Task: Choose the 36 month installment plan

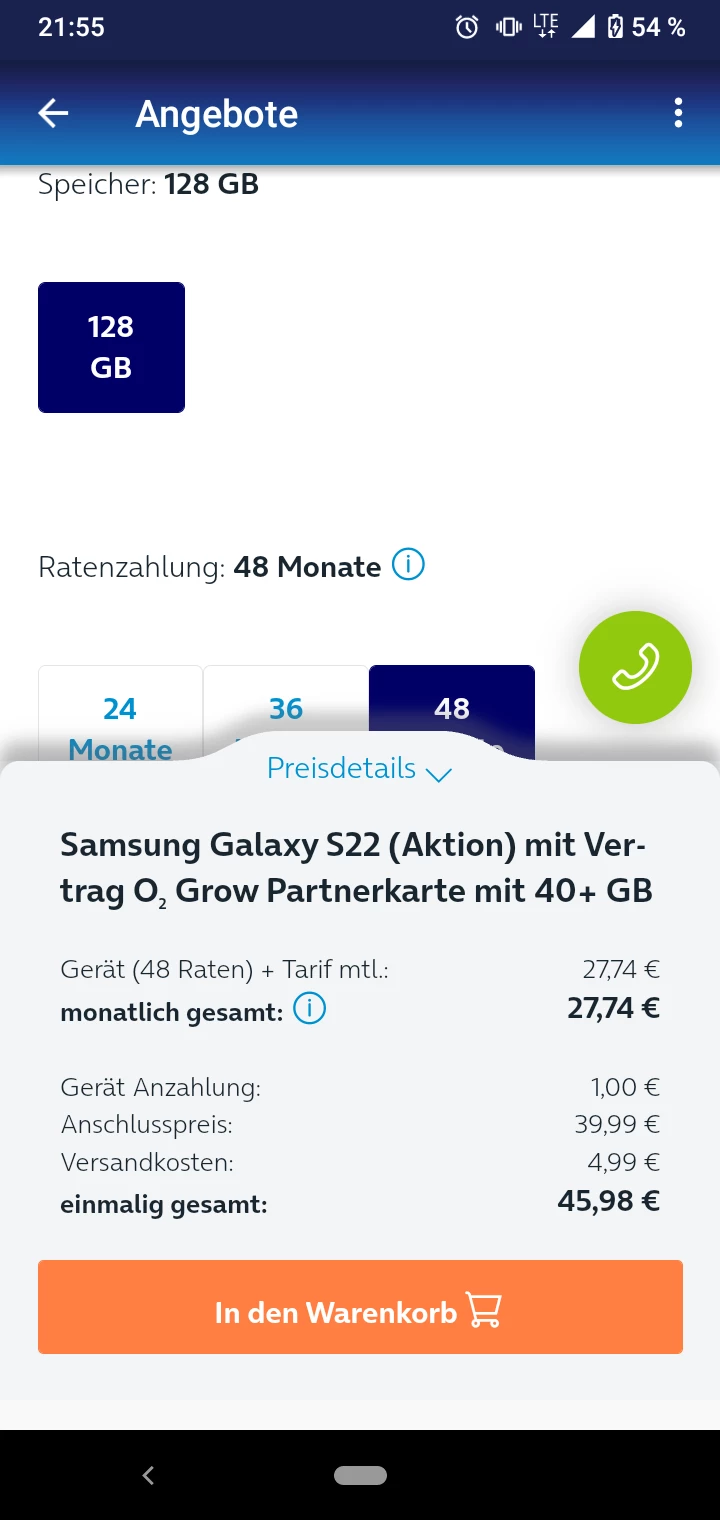Action: pos(286,703)
